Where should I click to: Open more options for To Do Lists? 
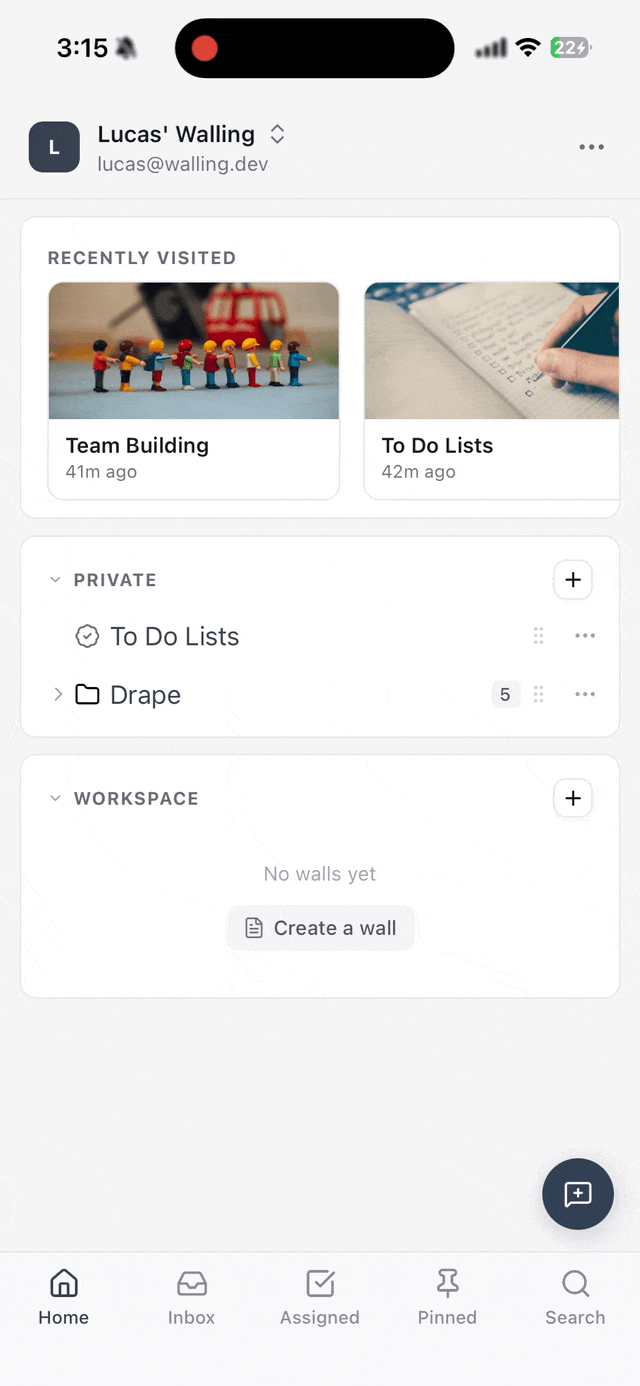[585, 636]
